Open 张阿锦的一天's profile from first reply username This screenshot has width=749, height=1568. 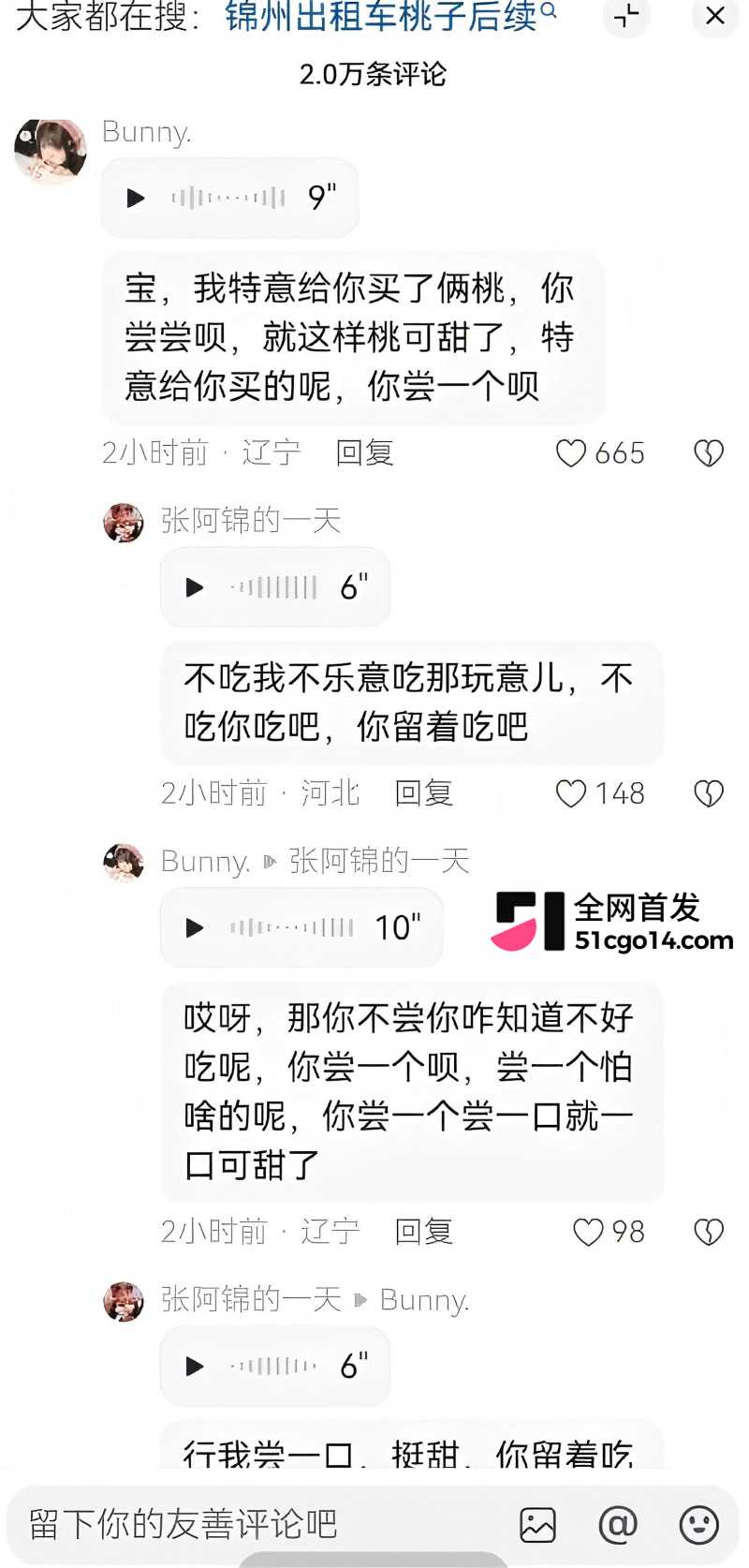[251, 521]
